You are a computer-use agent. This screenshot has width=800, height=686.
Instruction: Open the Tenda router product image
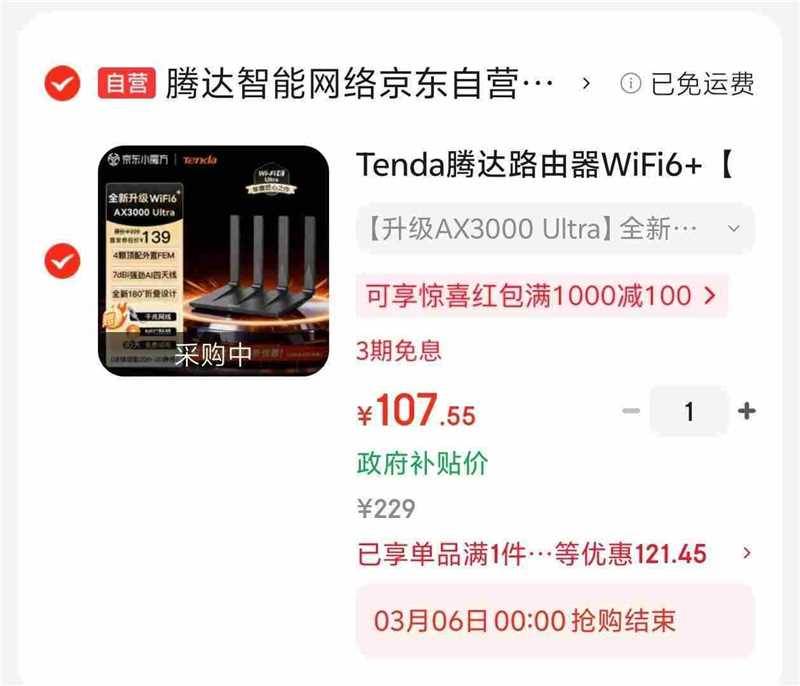[x=213, y=261]
